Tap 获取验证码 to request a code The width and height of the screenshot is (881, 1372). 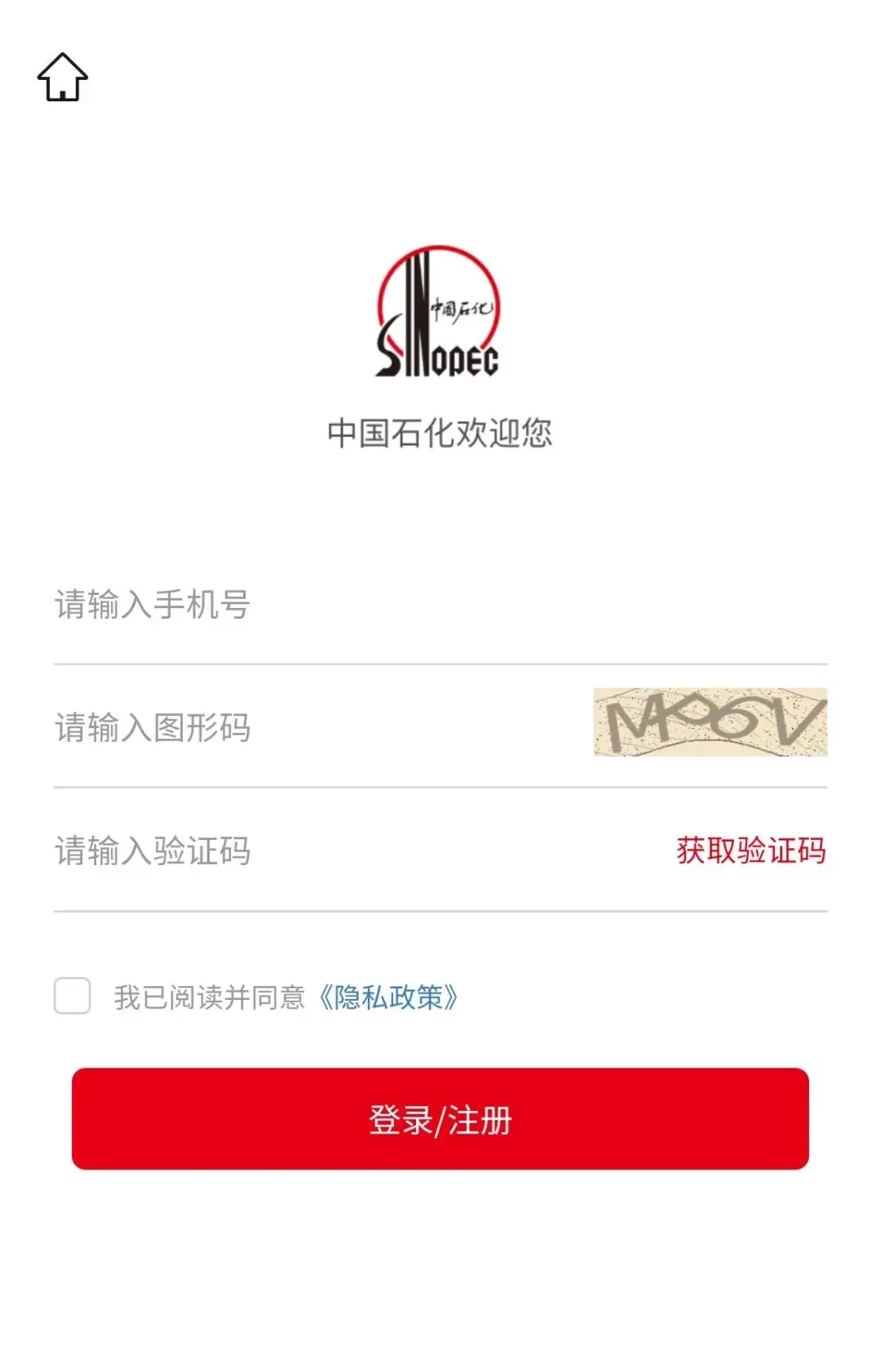(750, 850)
